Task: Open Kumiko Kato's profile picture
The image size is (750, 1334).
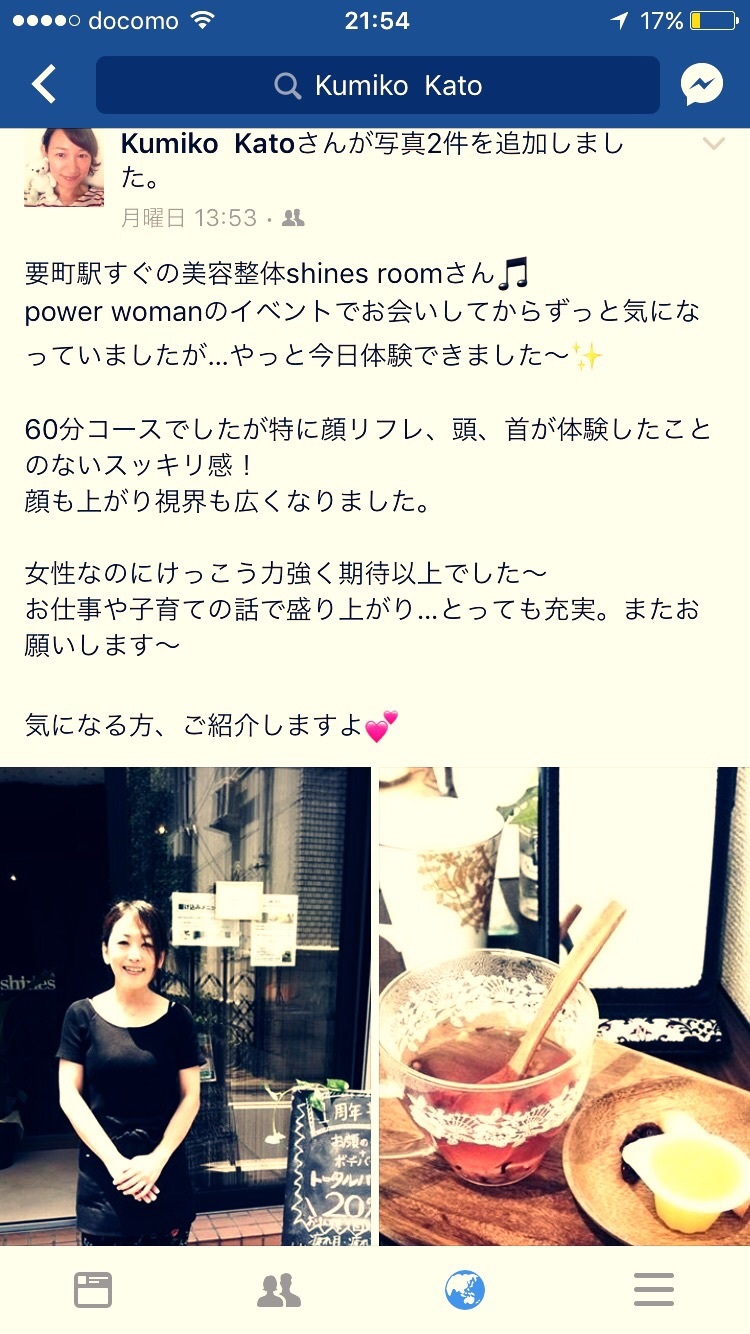Action: (63, 167)
